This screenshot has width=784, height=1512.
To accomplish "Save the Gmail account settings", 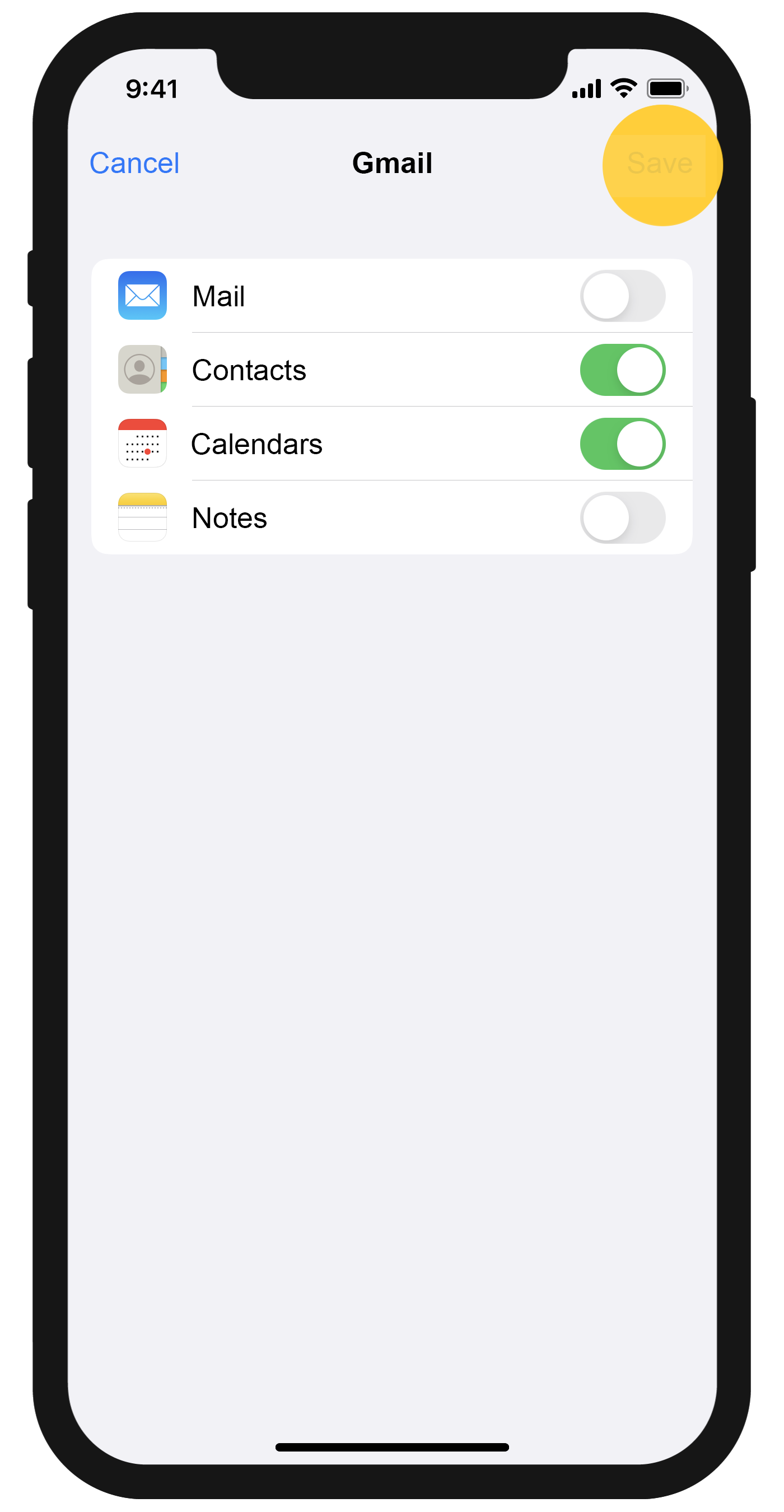I will pos(660,163).
